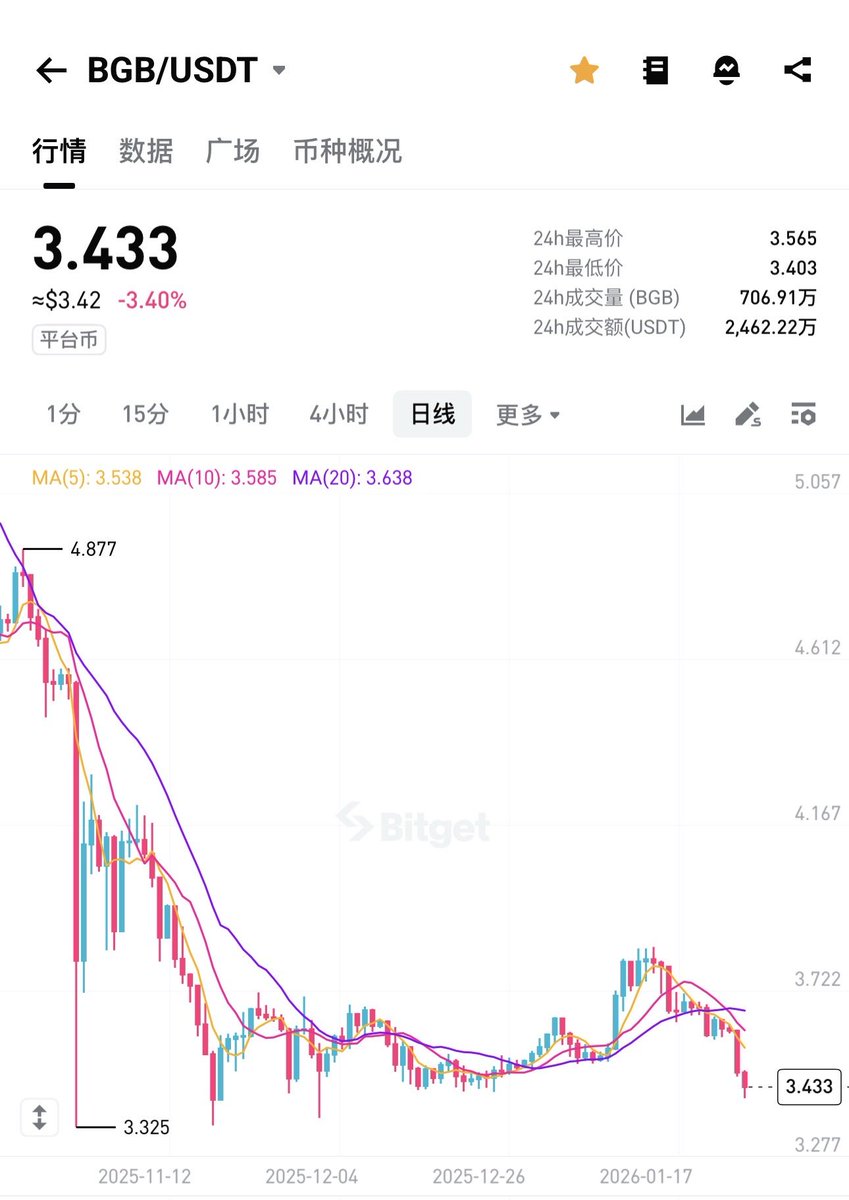Viewport: 849px width, 1200px height.
Task: Tap the 平台币 tag
Action: click(x=69, y=340)
